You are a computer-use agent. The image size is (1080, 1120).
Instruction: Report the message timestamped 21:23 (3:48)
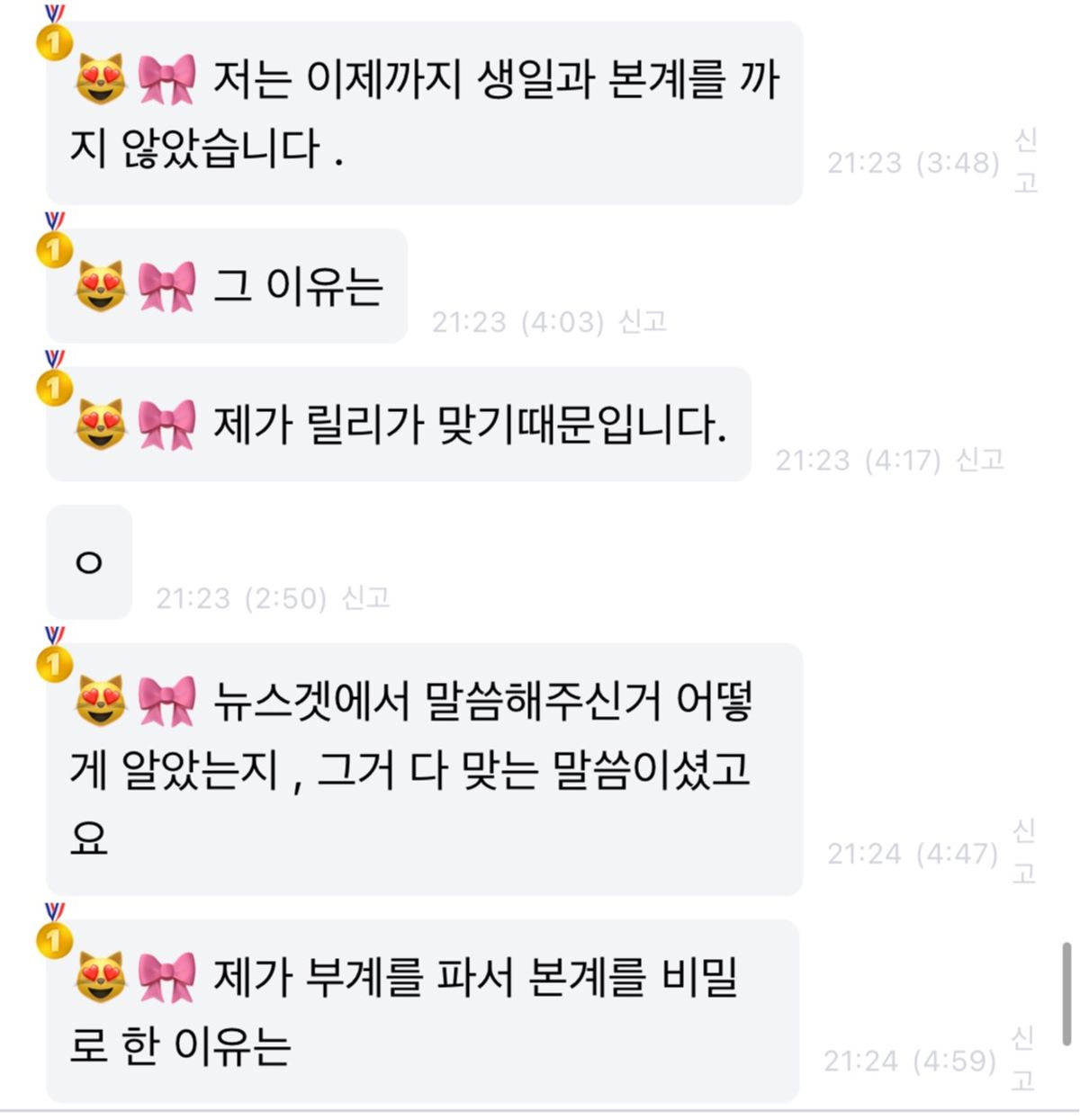click(x=1026, y=161)
